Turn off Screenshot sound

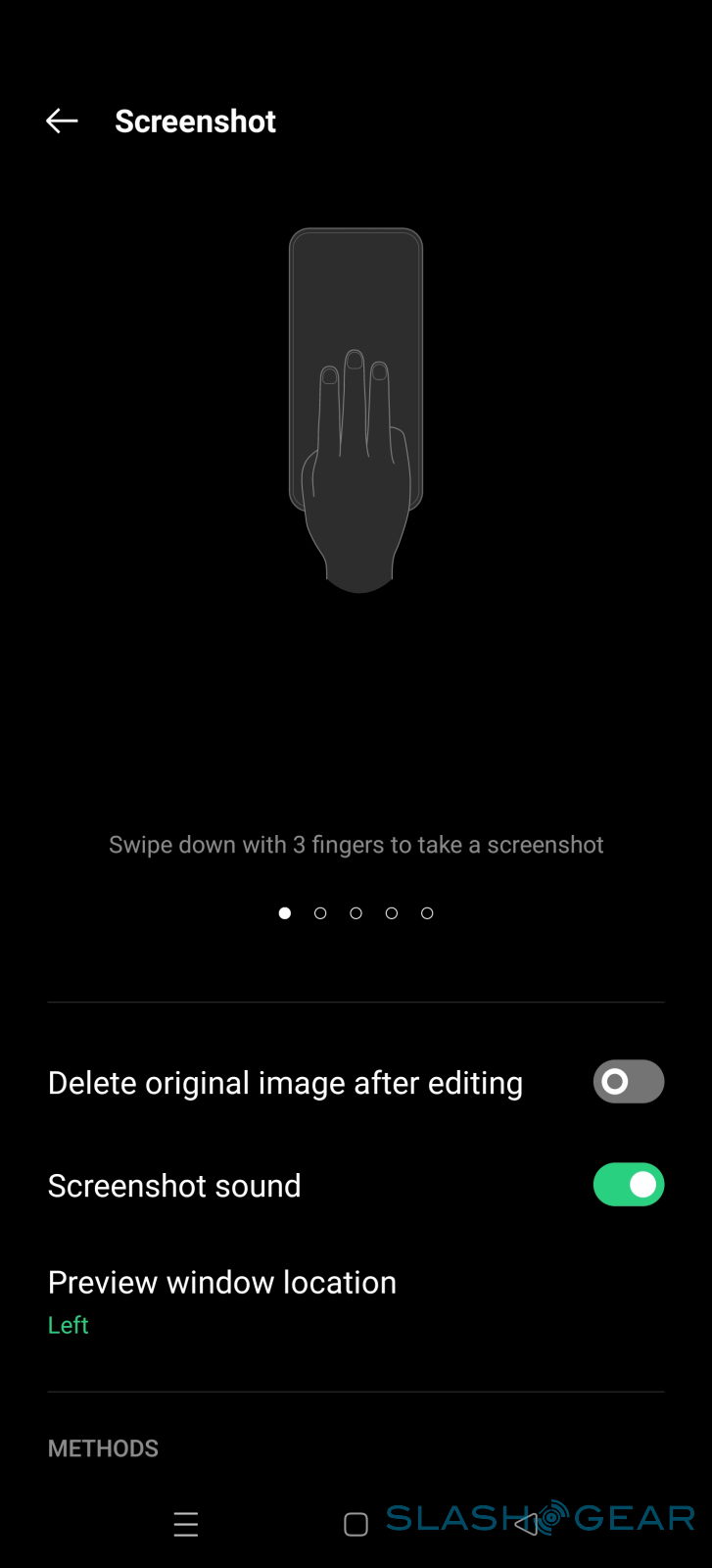tap(628, 1185)
